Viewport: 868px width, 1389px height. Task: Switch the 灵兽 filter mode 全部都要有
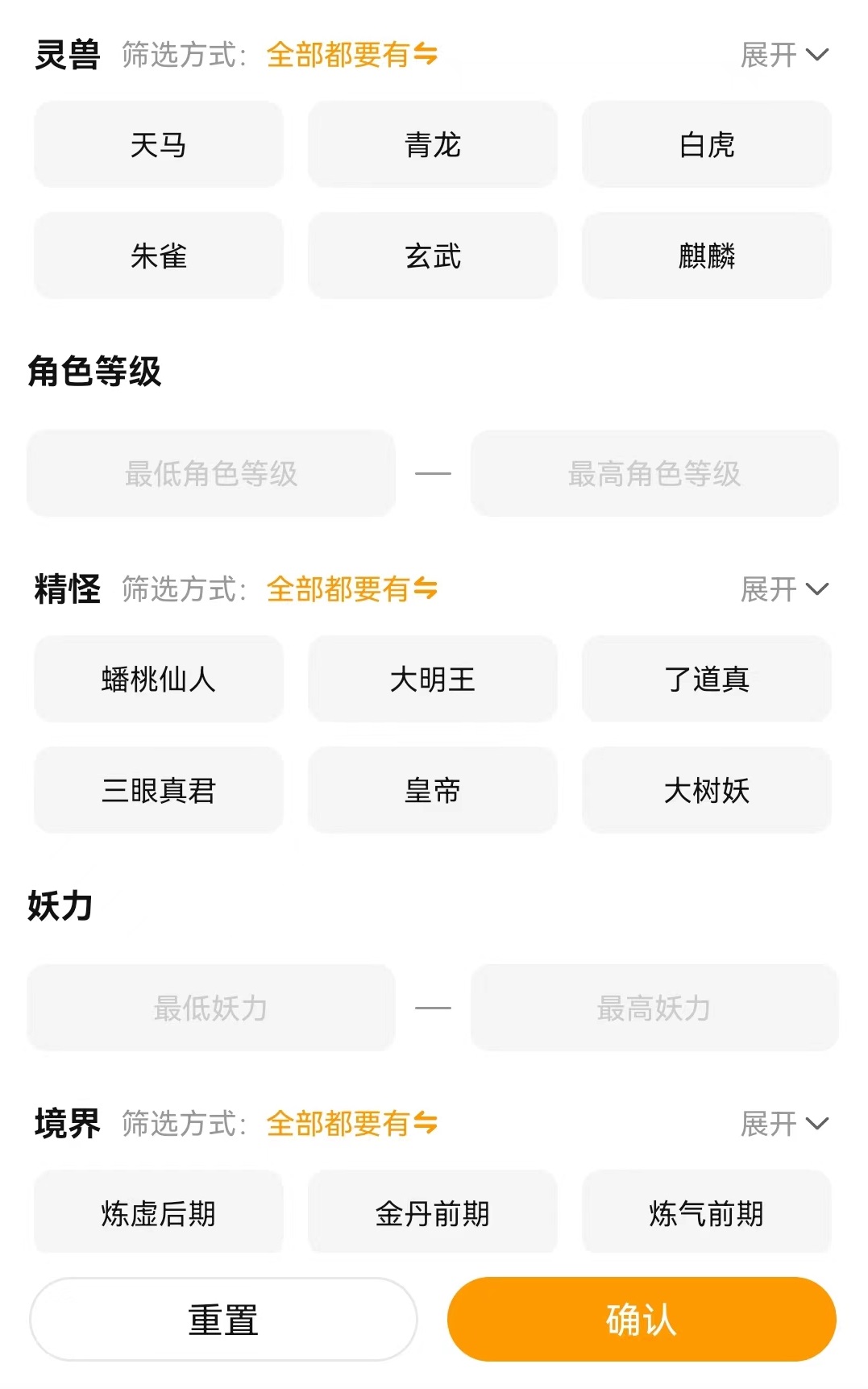351,56
